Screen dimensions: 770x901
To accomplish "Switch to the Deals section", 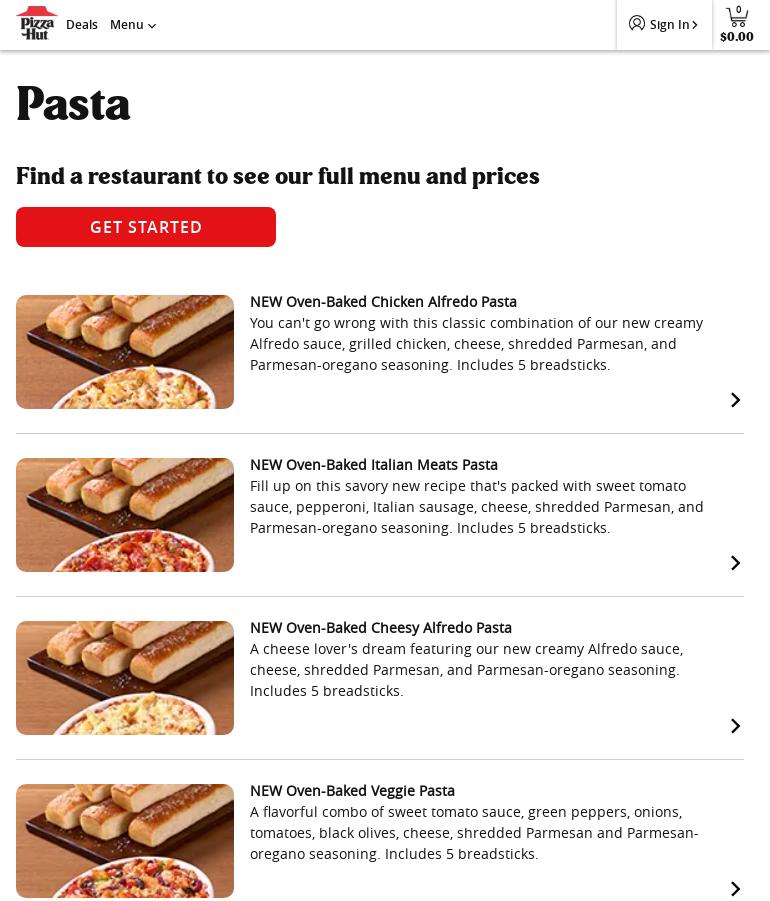I will (x=82, y=24).
